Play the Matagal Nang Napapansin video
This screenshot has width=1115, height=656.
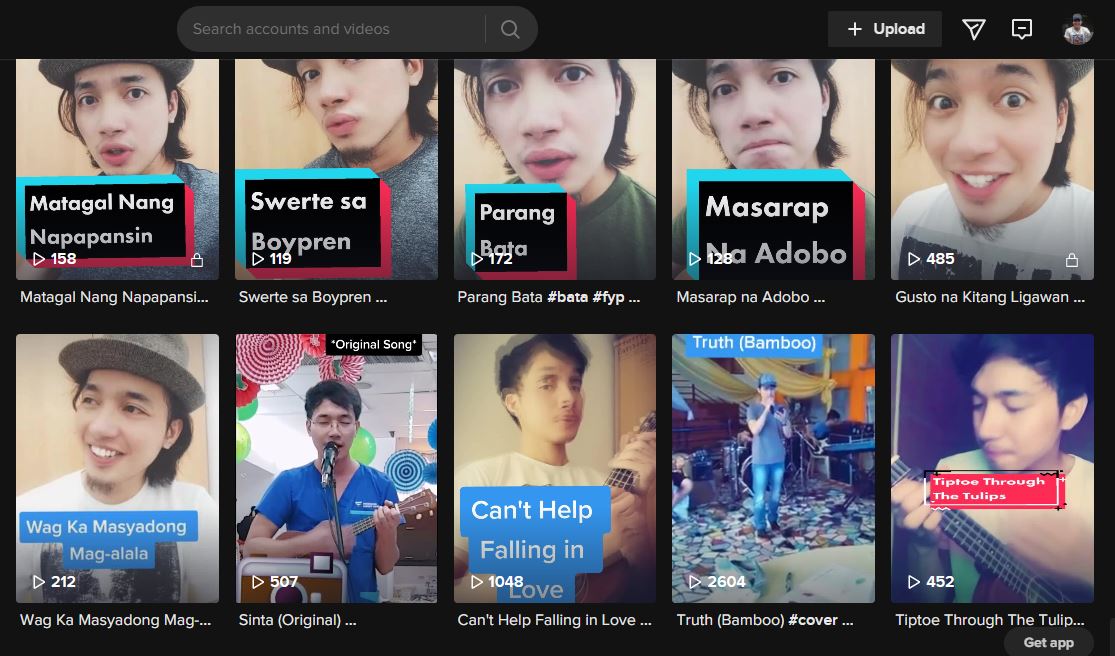tap(117, 168)
